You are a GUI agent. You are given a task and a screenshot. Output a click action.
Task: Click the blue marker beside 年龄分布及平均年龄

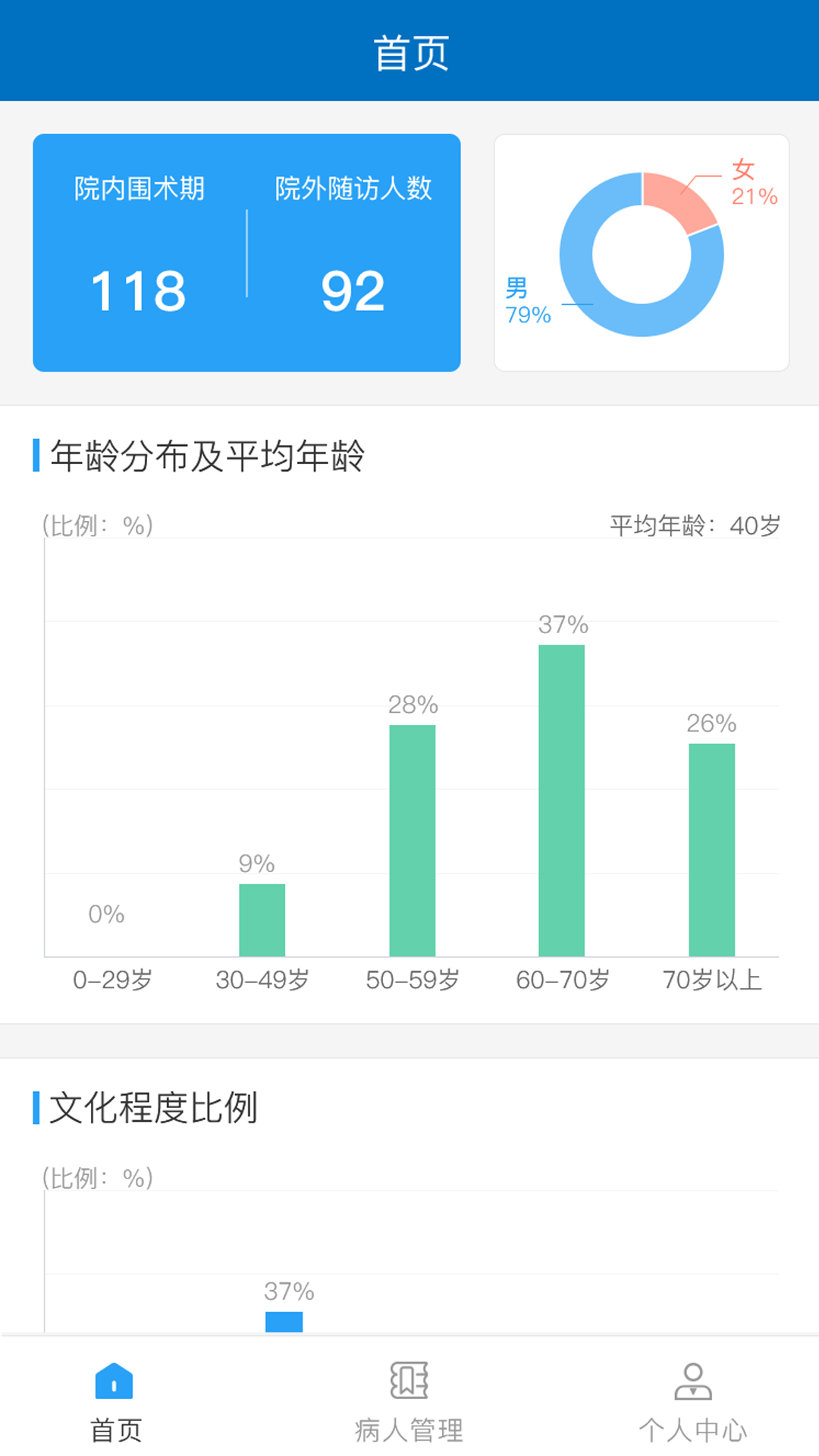coord(36,455)
